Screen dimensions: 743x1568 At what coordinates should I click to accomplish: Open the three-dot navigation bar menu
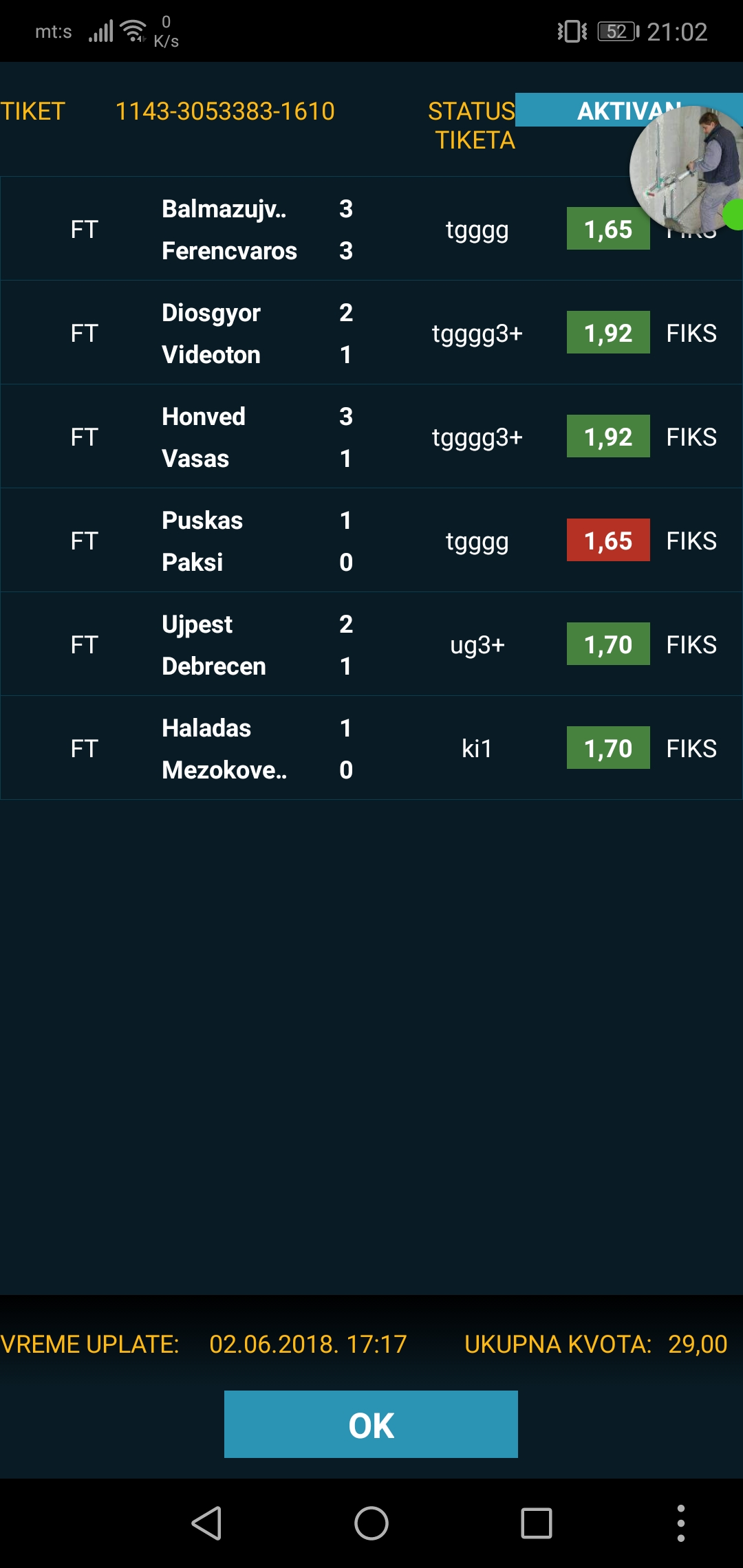pos(680,1523)
